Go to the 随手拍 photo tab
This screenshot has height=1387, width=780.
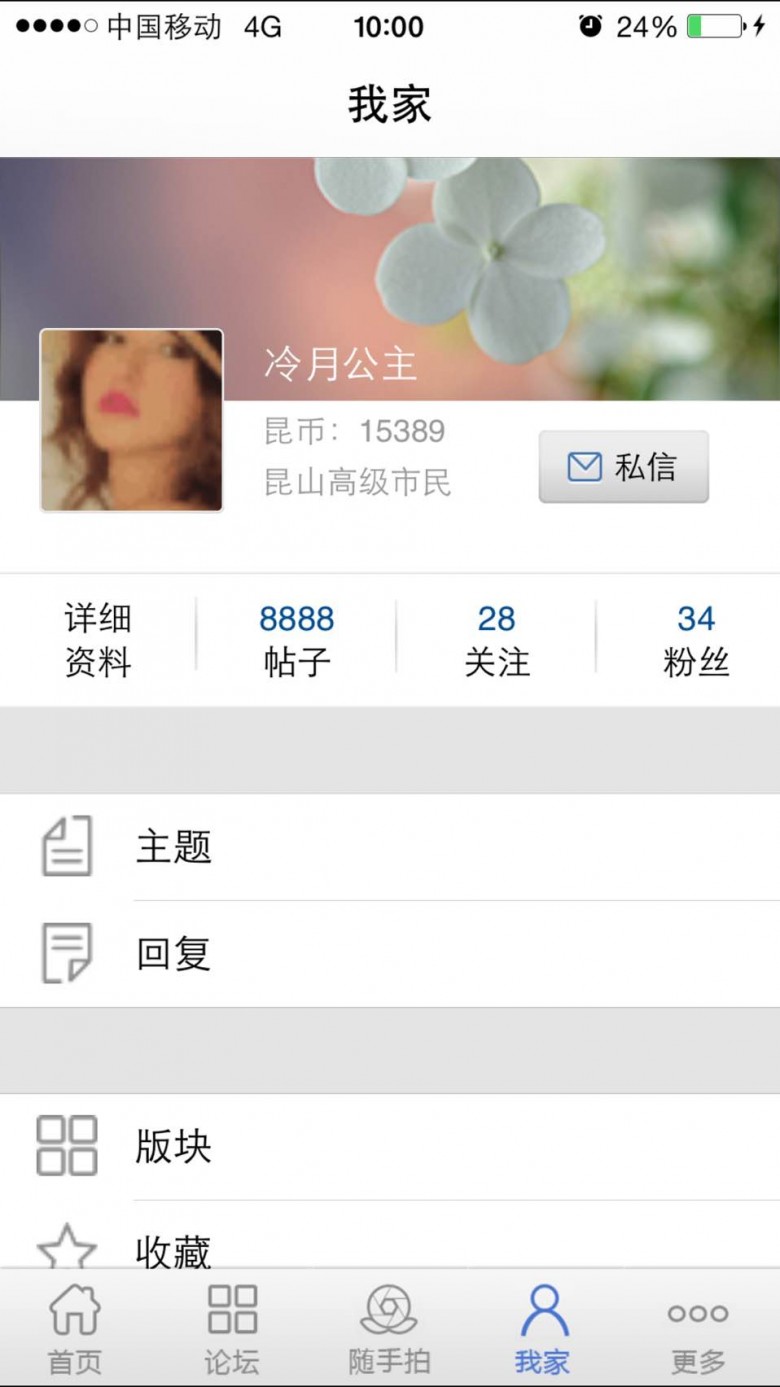click(x=389, y=1329)
